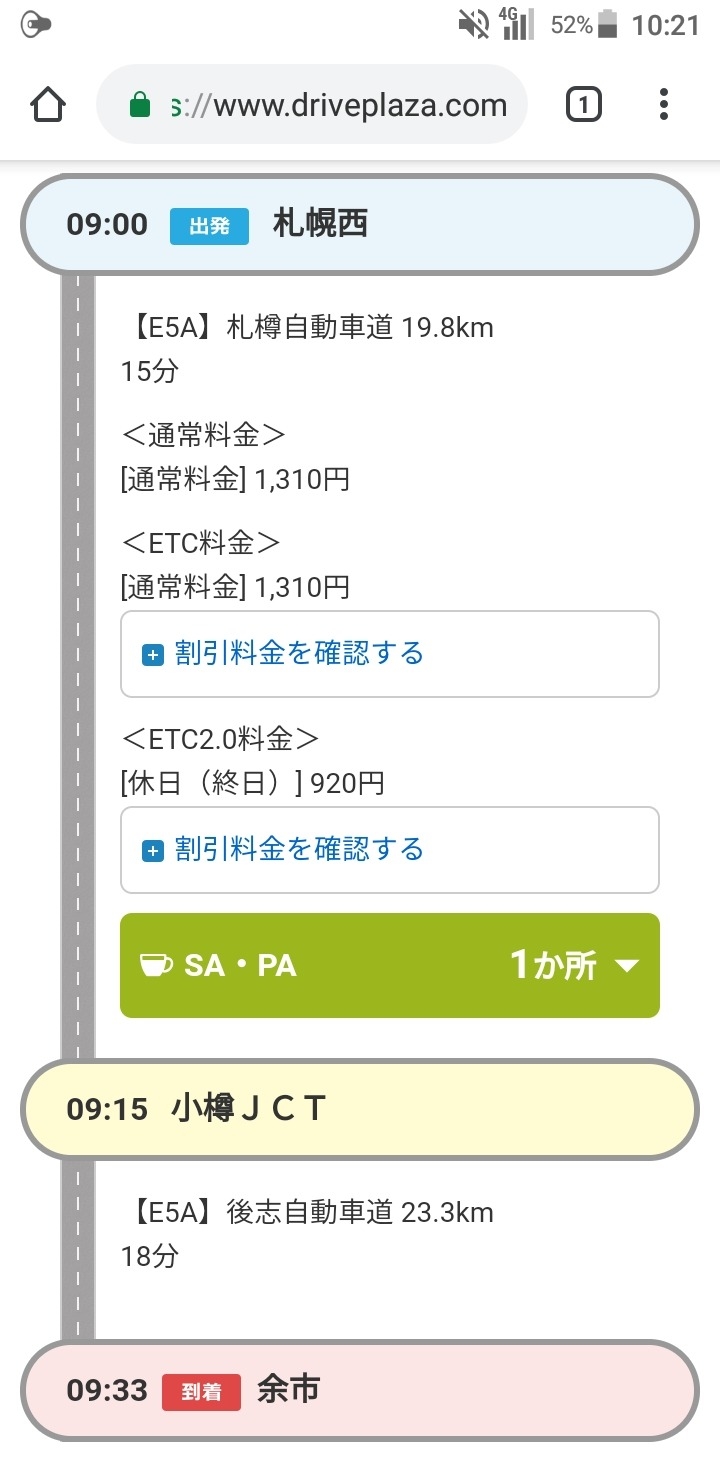Expand discount fares under ETC料金
The height and width of the screenshot is (1468, 720).
pos(390,654)
